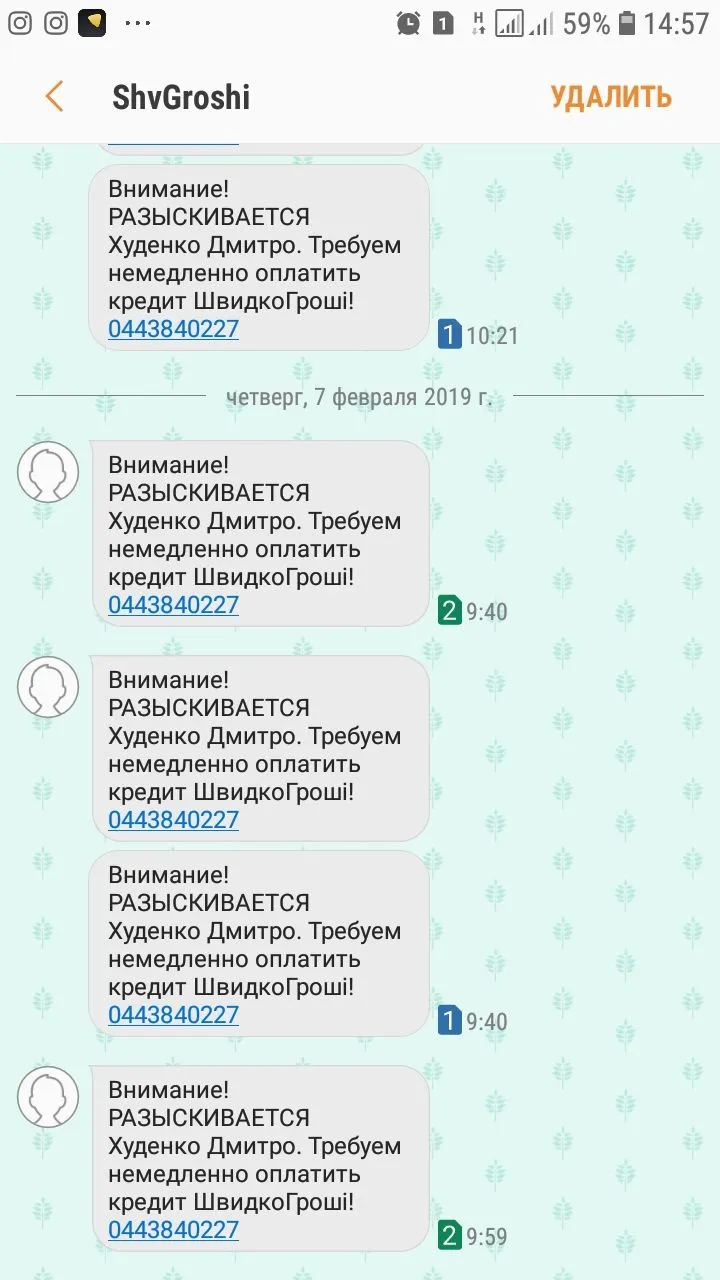Go back from the ShvGroshi conversation

pyautogui.click(x=54, y=97)
